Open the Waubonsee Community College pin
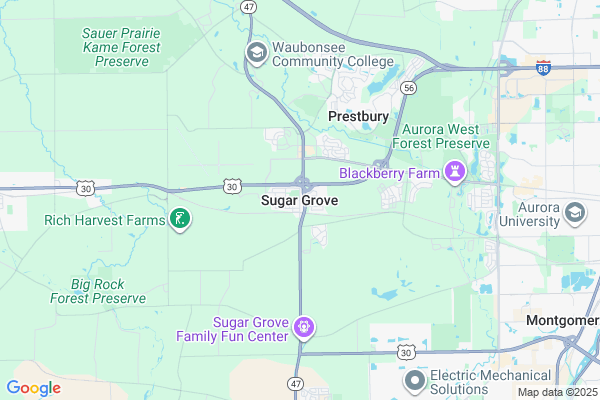 [x=256, y=51]
